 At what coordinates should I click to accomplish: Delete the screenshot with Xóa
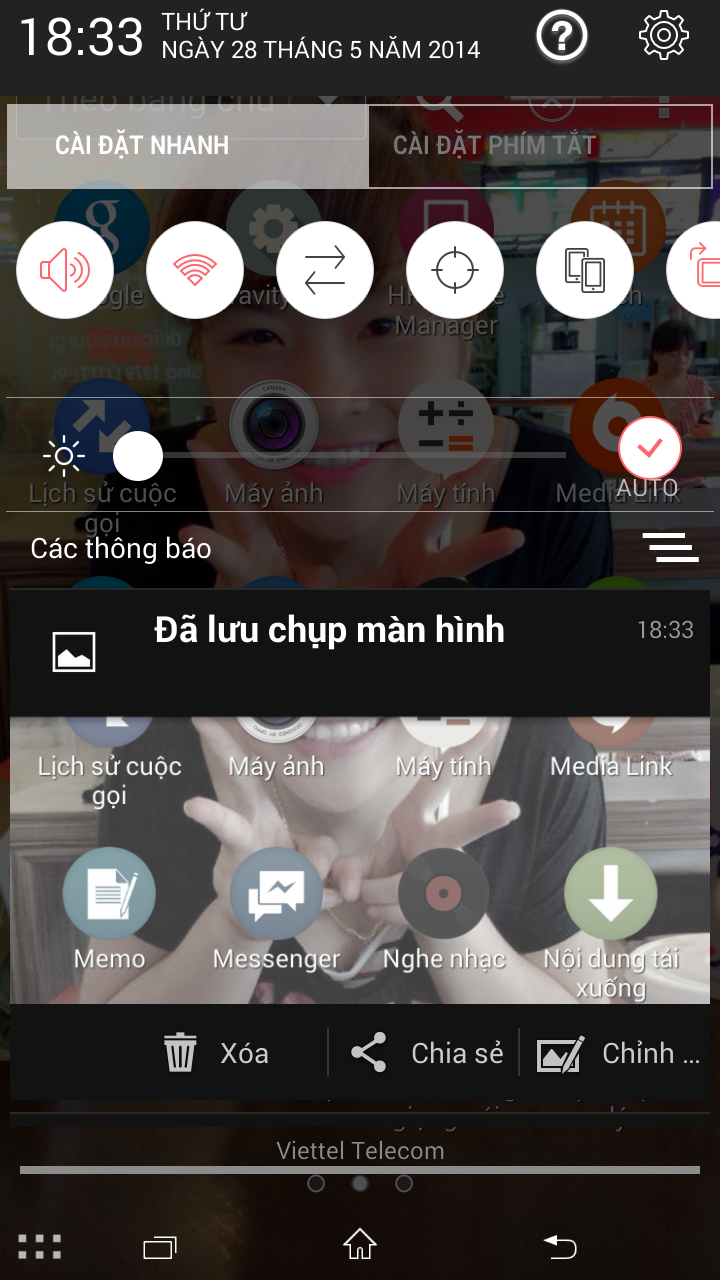point(216,1054)
